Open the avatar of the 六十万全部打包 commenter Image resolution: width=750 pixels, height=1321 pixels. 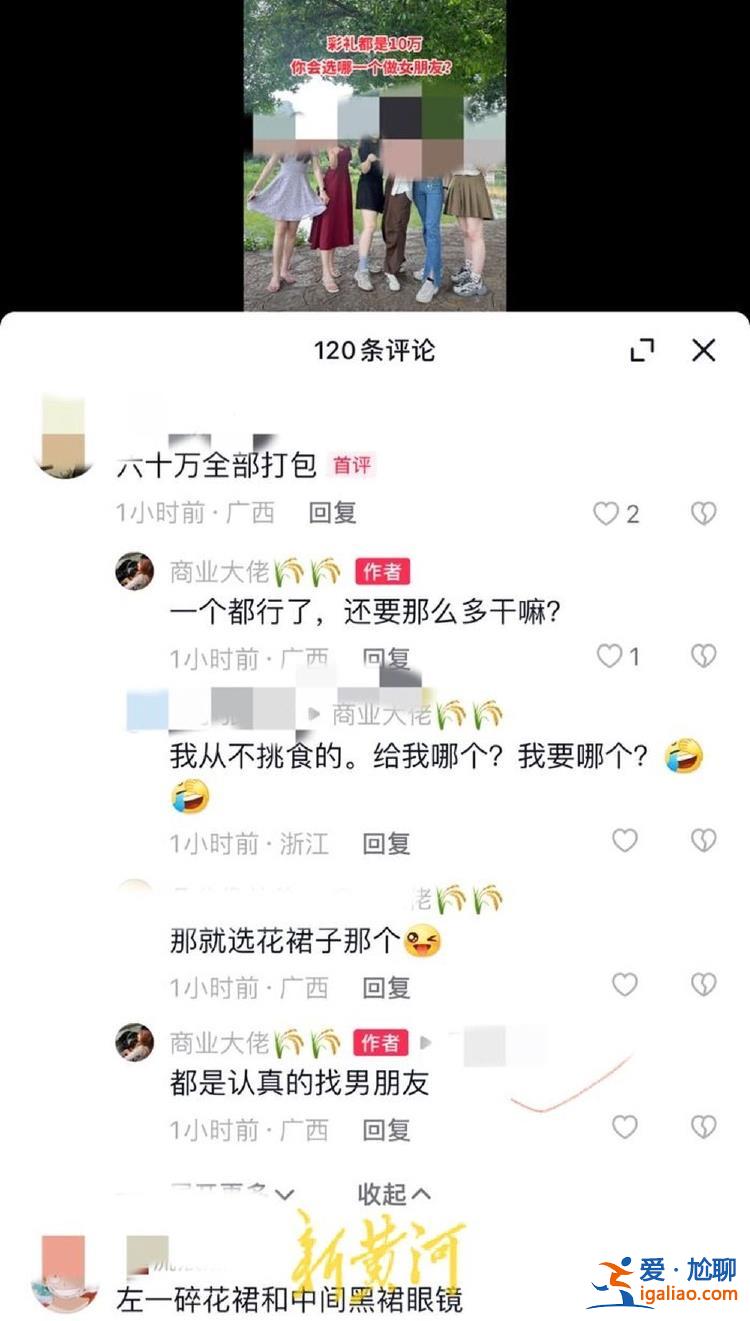pos(65,437)
